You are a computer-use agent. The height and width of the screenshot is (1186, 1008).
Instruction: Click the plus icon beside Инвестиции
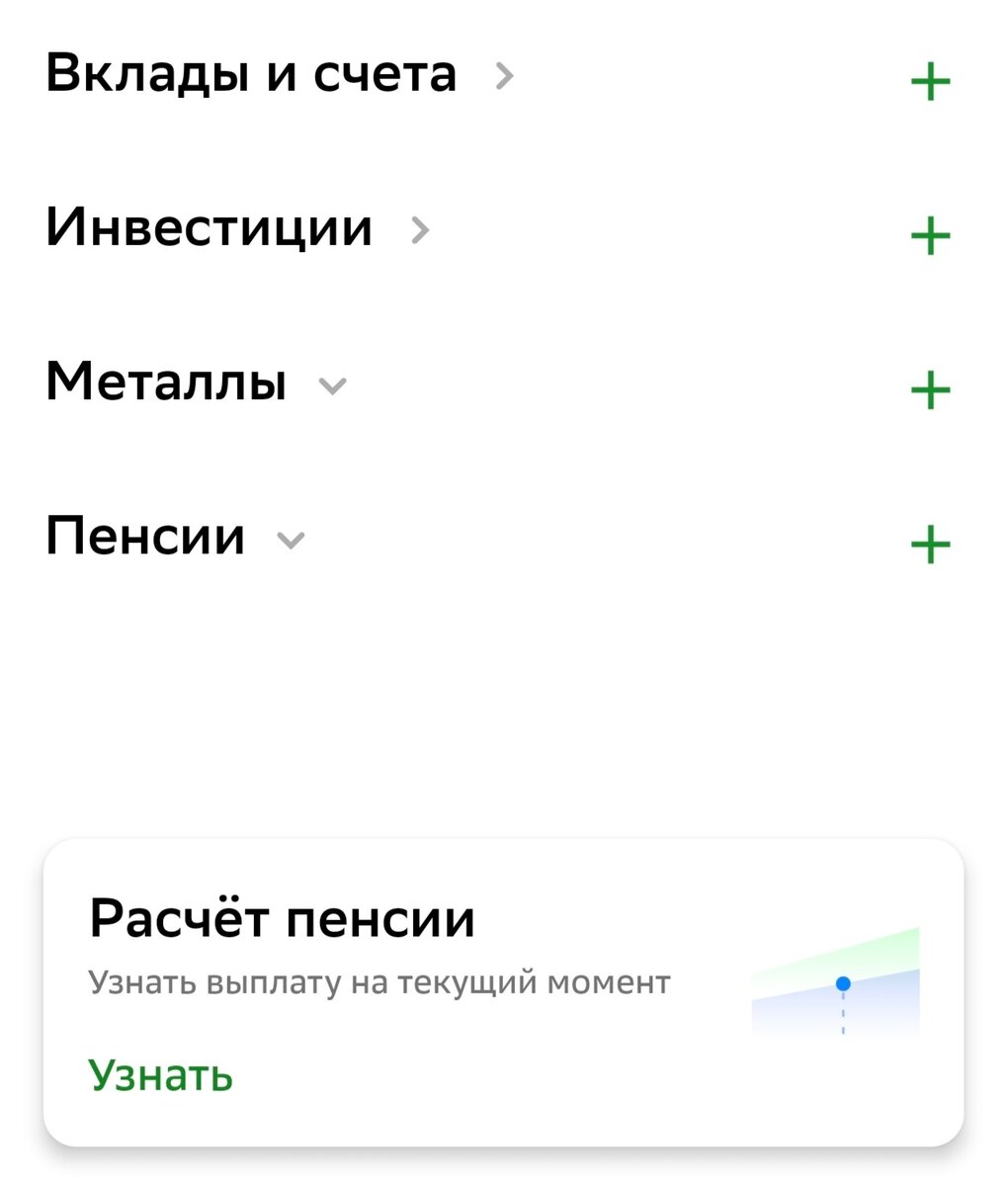930,235
